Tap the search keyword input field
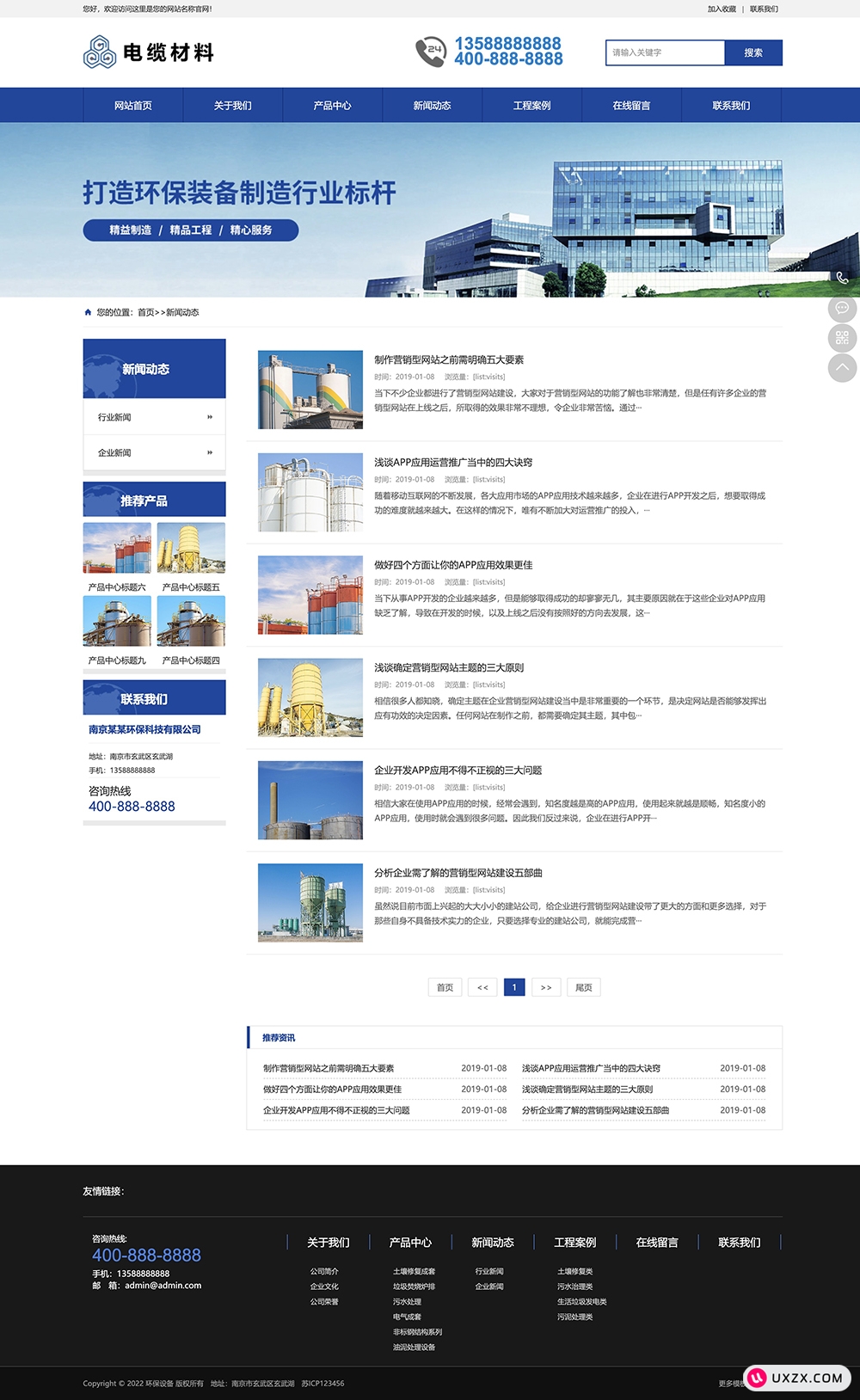860x1400 pixels. pos(665,52)
